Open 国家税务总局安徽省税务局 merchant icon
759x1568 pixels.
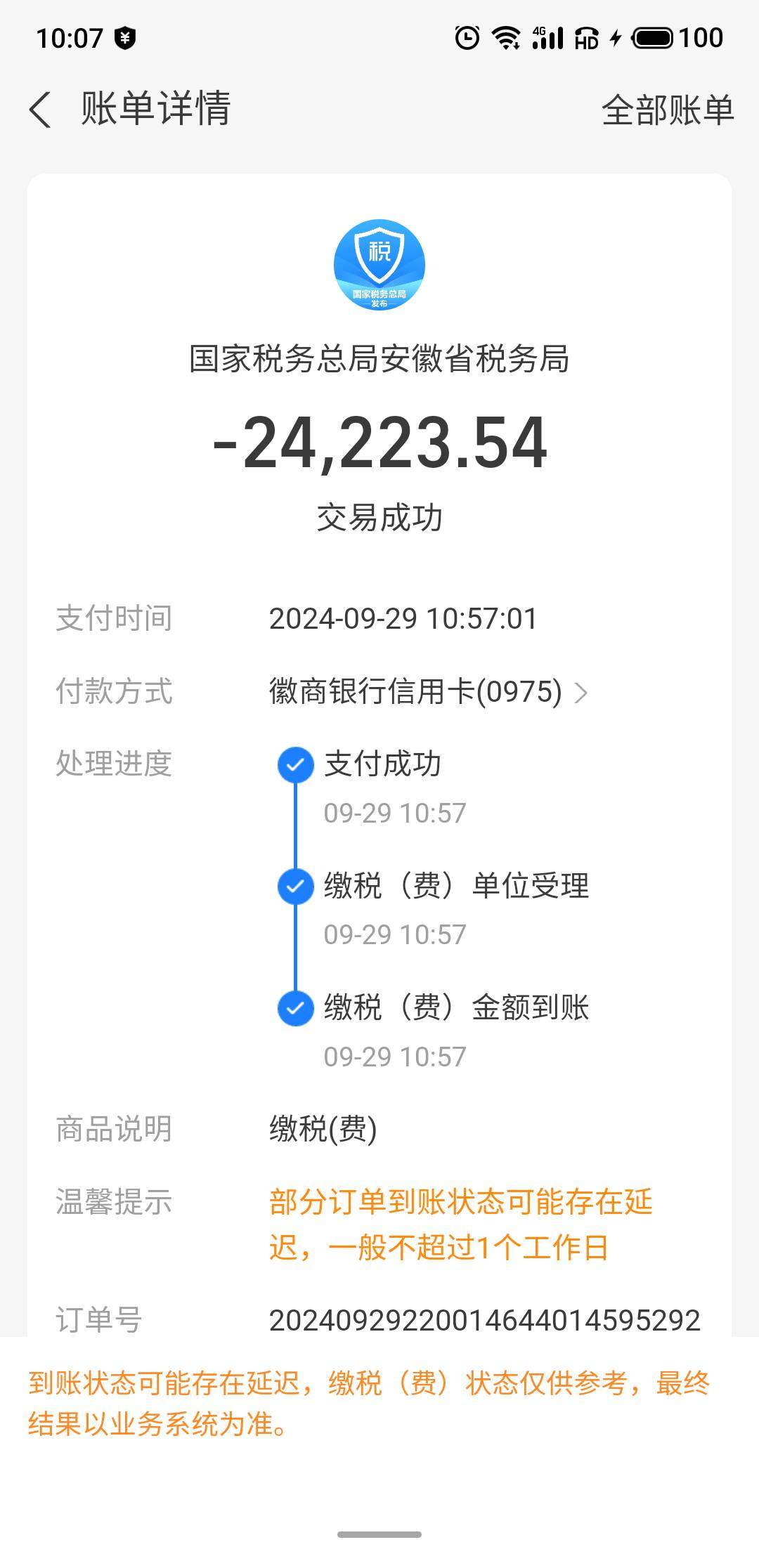pyautogui.click(x=379, y=265)
